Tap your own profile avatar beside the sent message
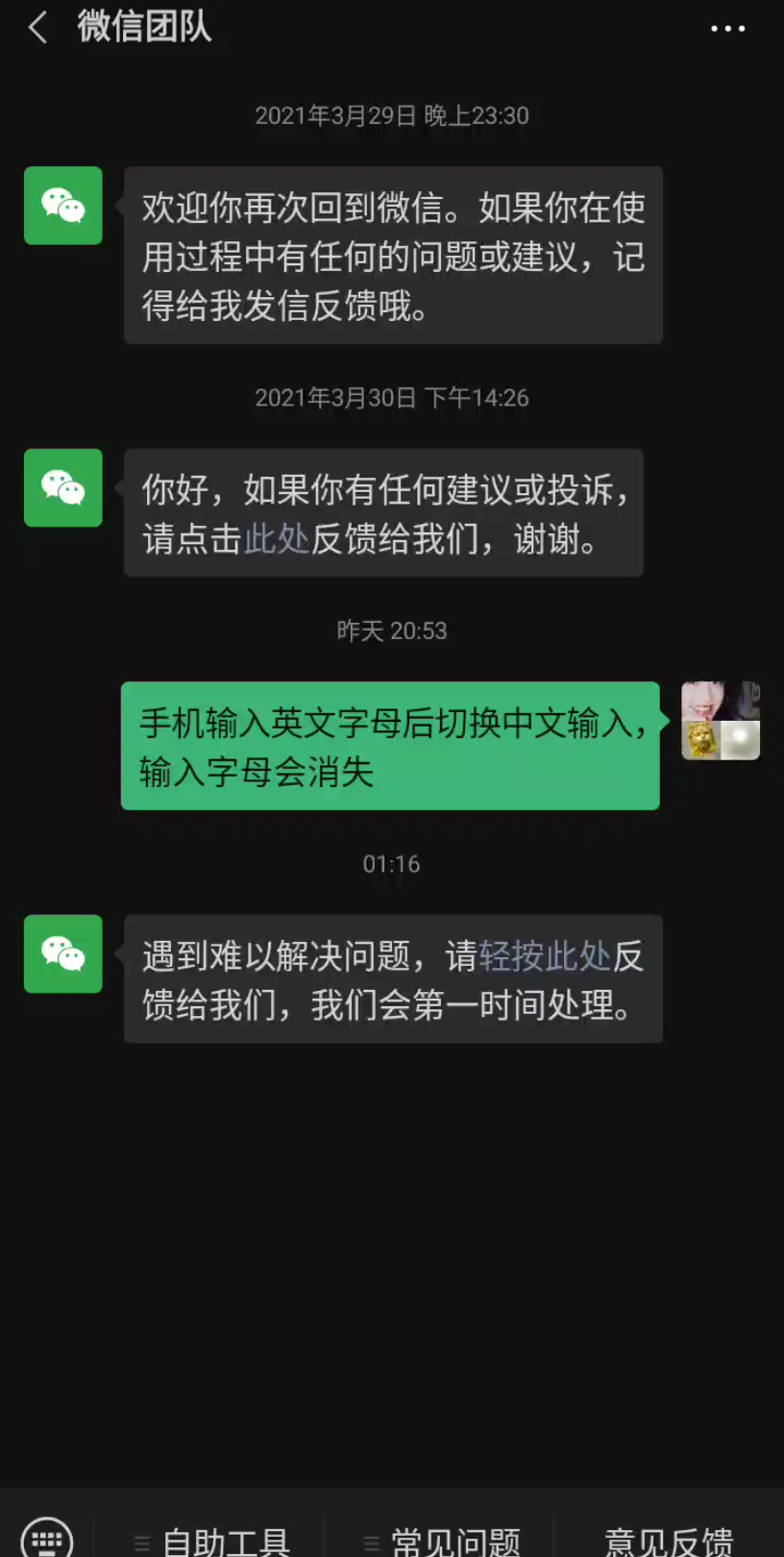This screenshot has height=1557, width=784. (x=721, y=721)
